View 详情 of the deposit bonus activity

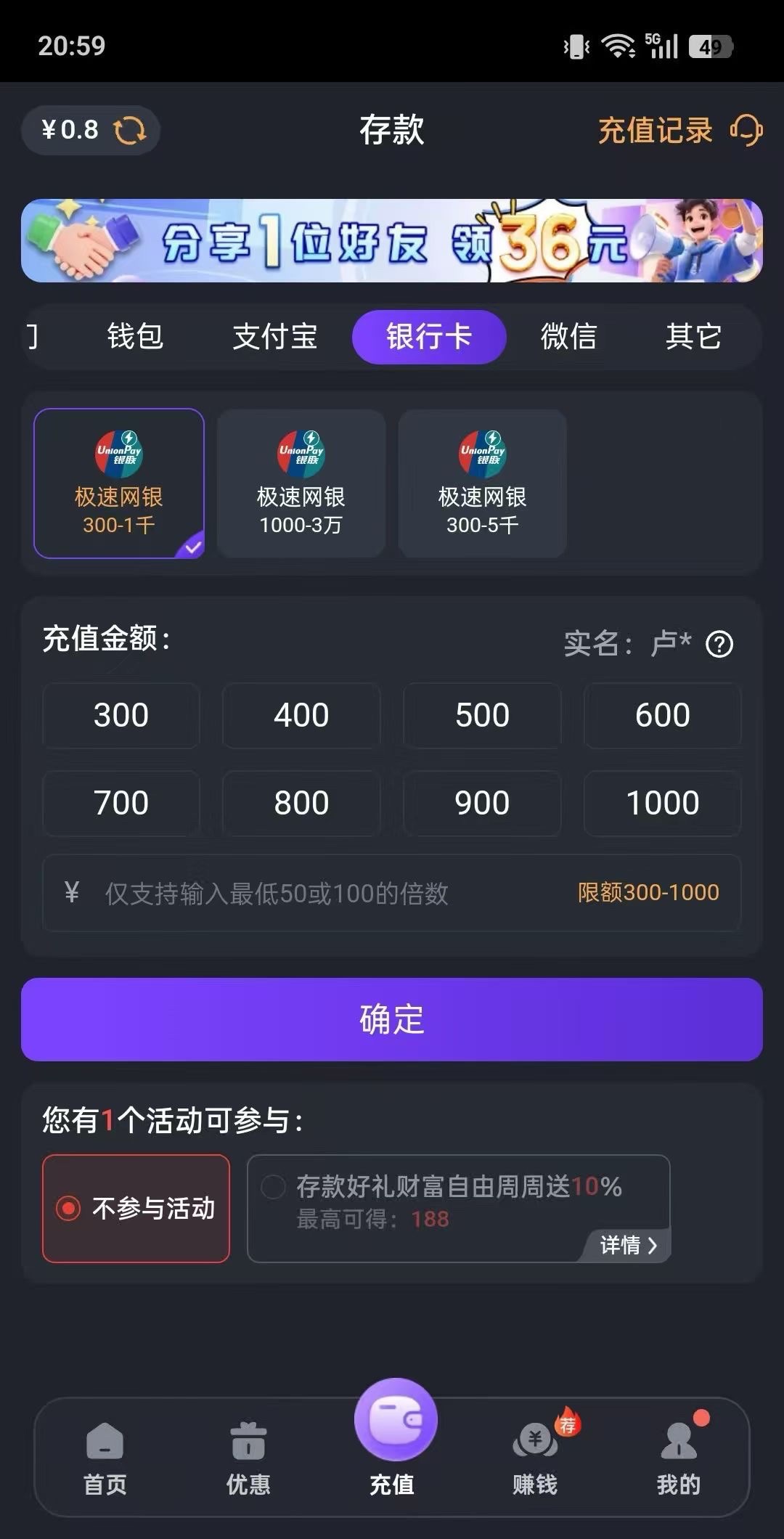(628, 1246)
